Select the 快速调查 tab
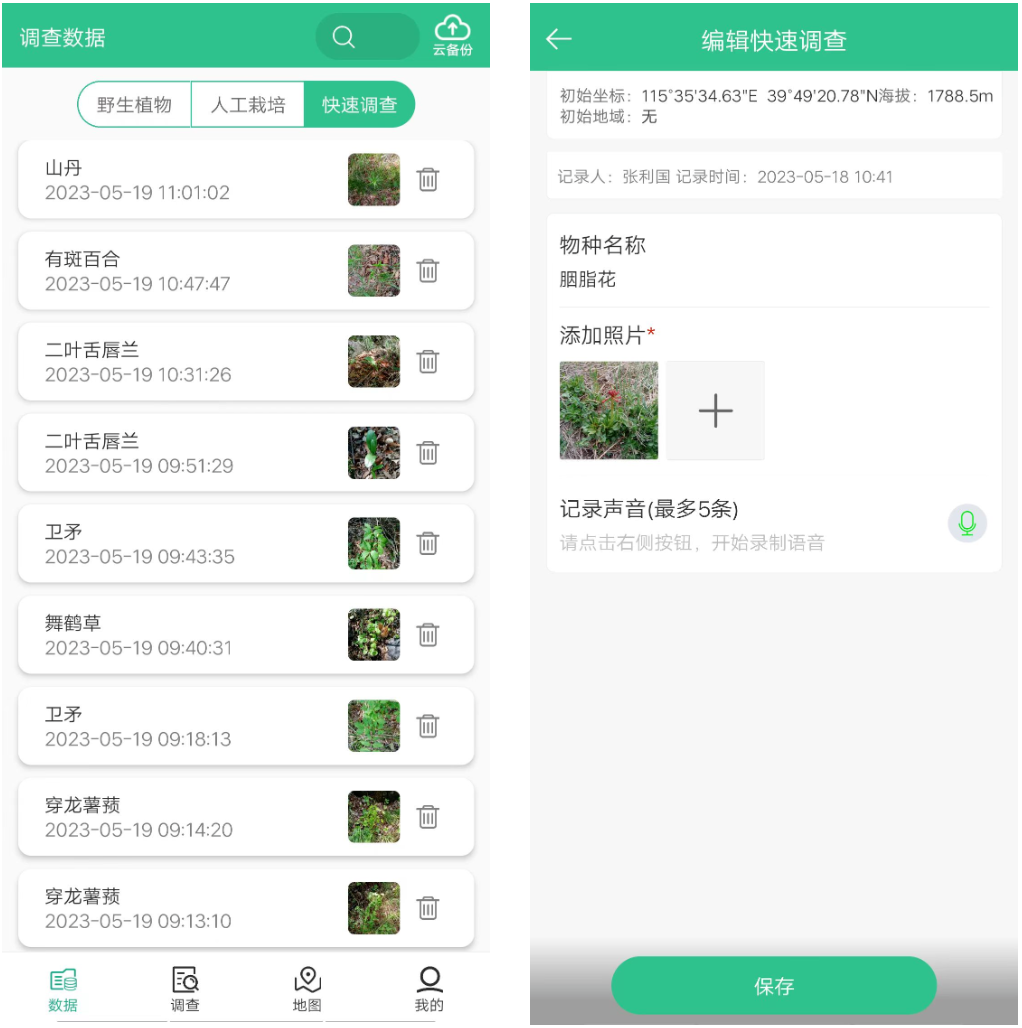Viewport: 1022px width, 1028px height. (x=359, y=104)
